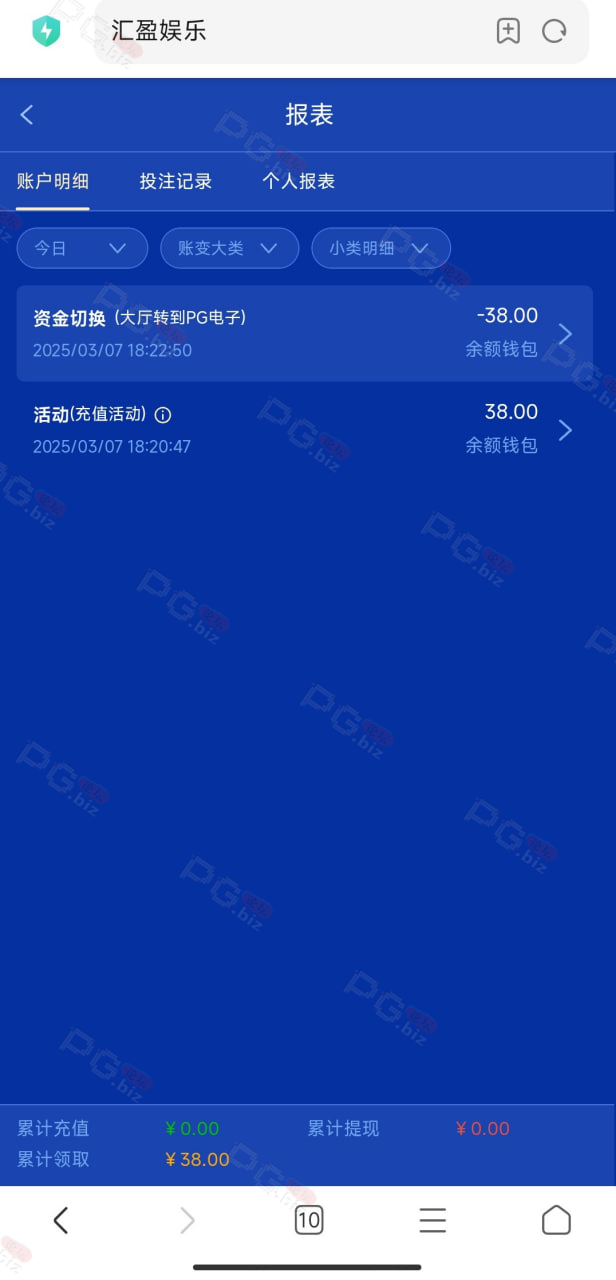This screenshot has height=1280, width=616.
Task: Switch to the 投注记录 tab
Action: tap(176, 181)
